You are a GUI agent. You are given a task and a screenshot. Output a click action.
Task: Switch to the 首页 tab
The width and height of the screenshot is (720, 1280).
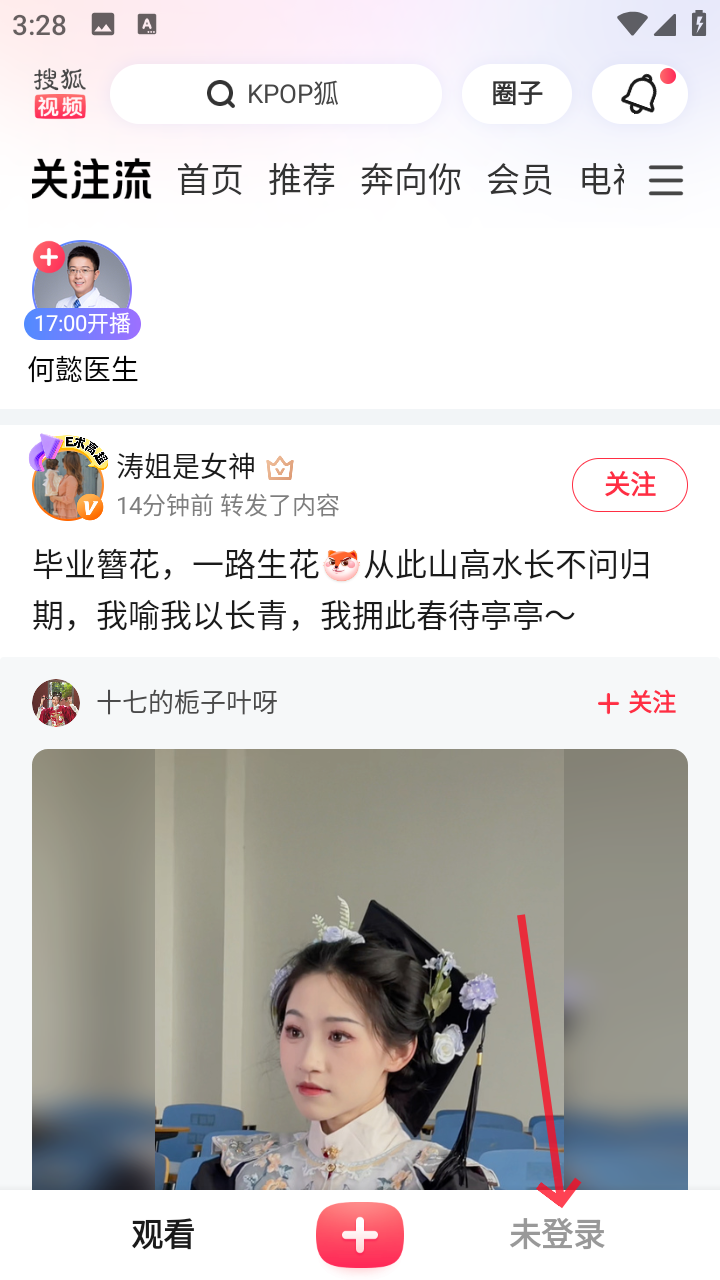coord(210,180)
